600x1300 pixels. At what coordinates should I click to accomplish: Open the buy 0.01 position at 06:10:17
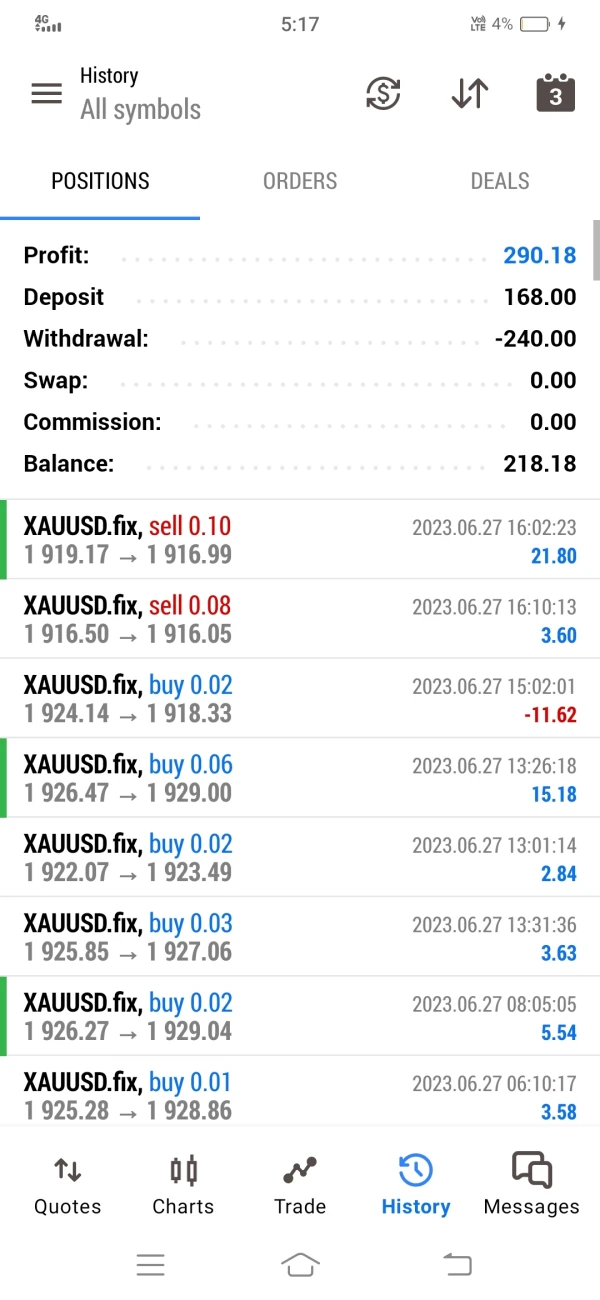[300, 1095]
